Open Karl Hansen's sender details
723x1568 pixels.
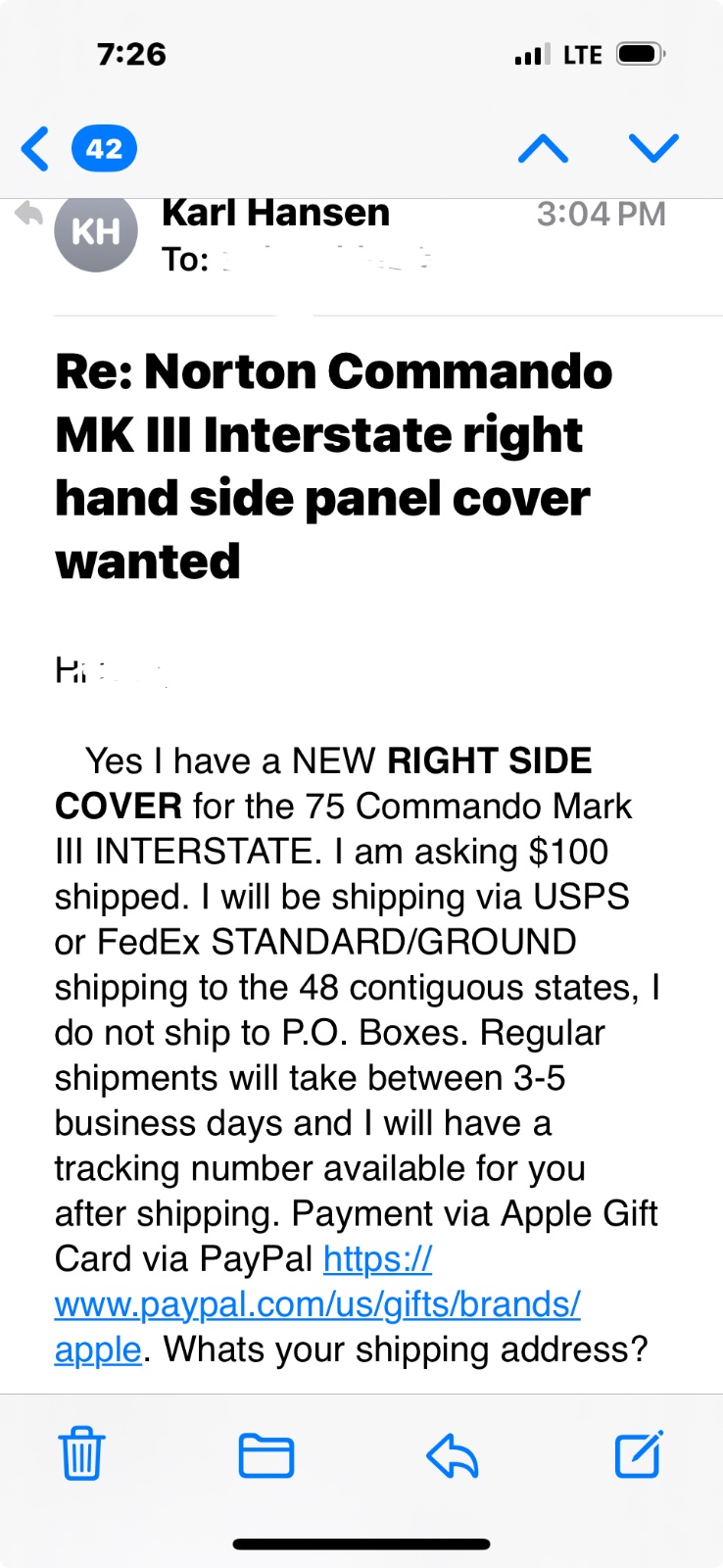[275, 213]
